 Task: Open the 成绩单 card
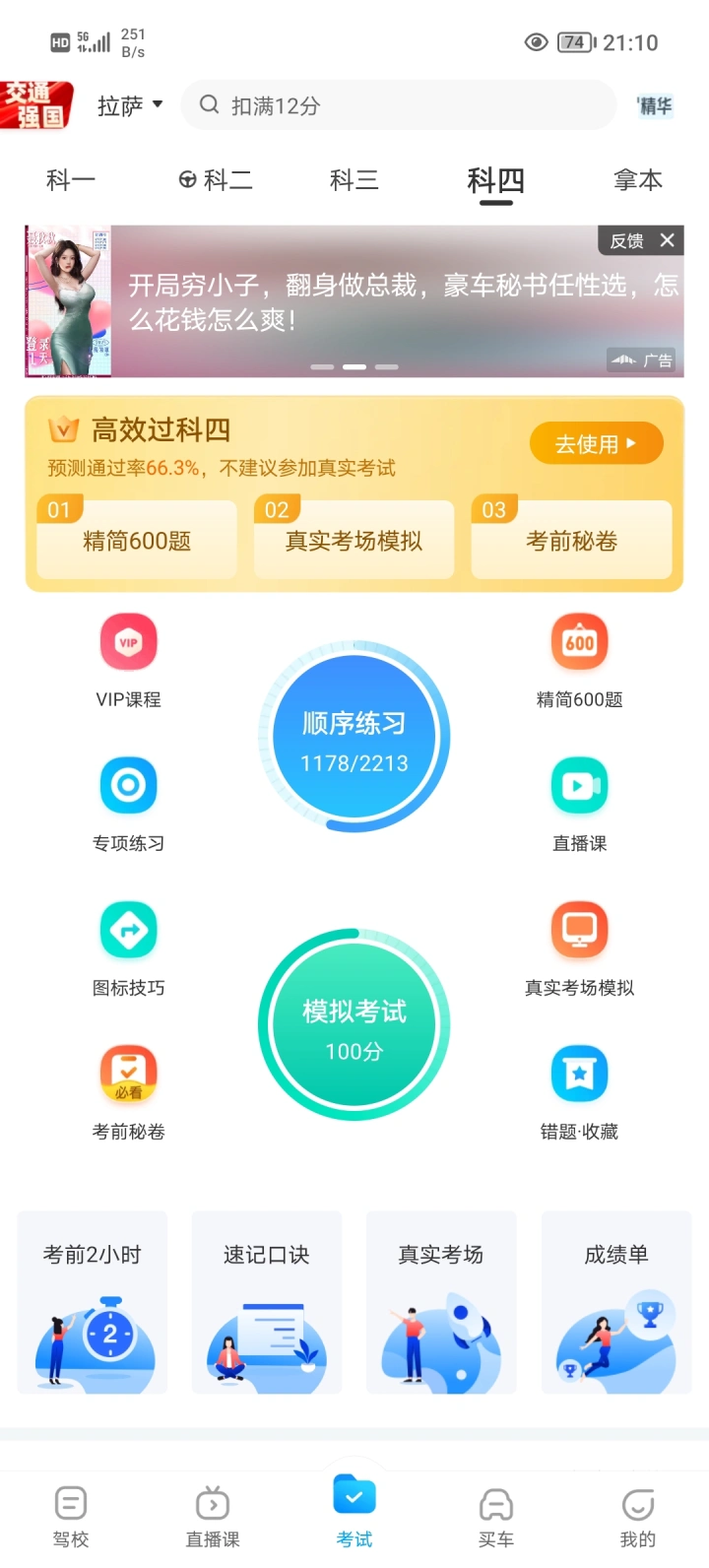[616, 1302]
